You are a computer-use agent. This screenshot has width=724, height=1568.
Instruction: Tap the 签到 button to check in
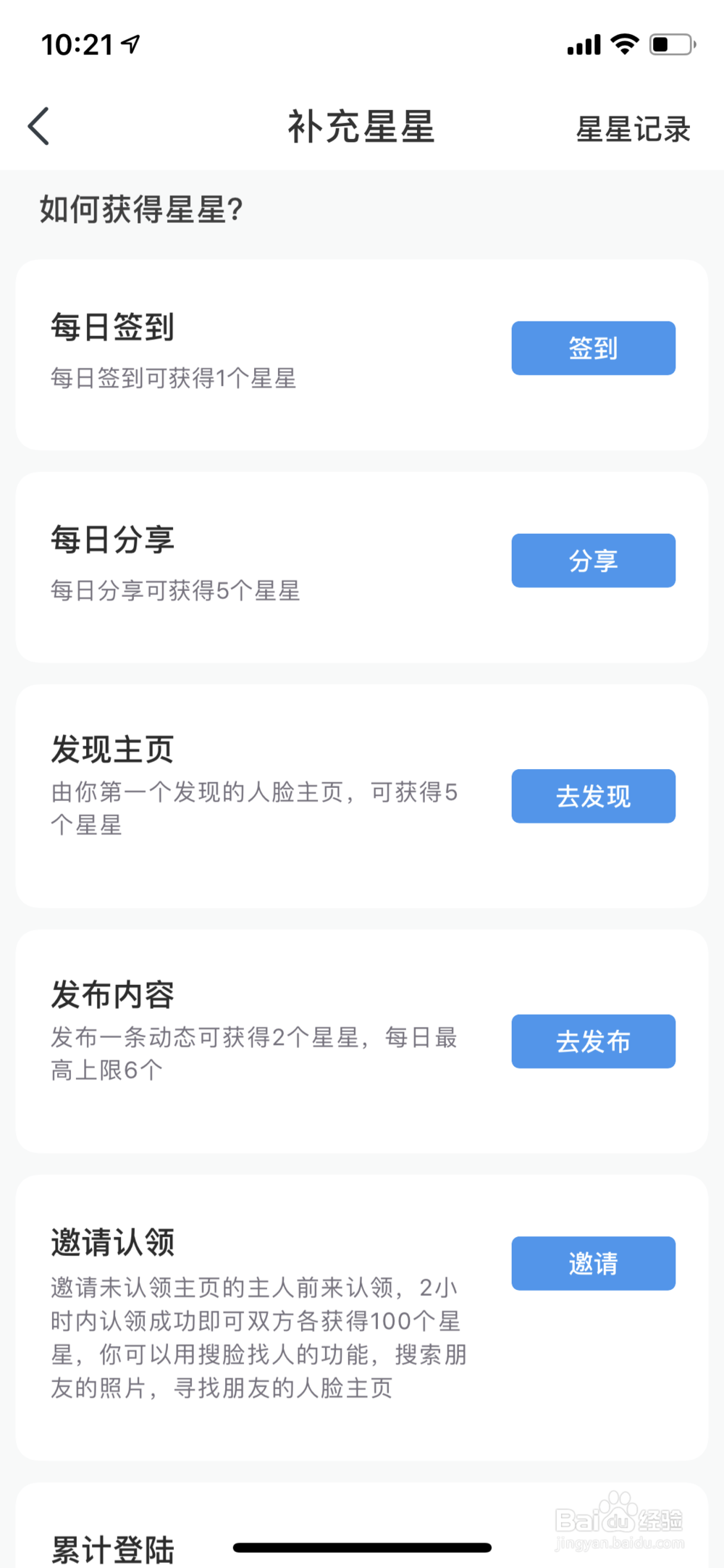point(593,348)
